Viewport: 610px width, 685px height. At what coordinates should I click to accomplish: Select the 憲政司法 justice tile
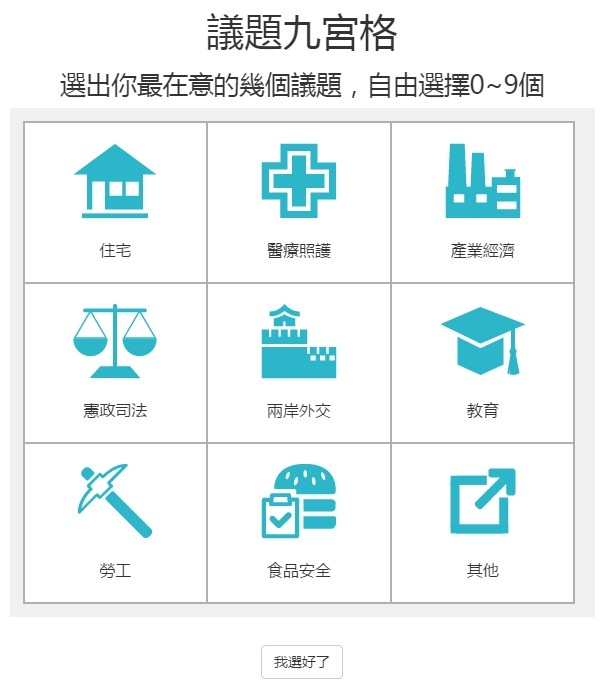(115, 362)
